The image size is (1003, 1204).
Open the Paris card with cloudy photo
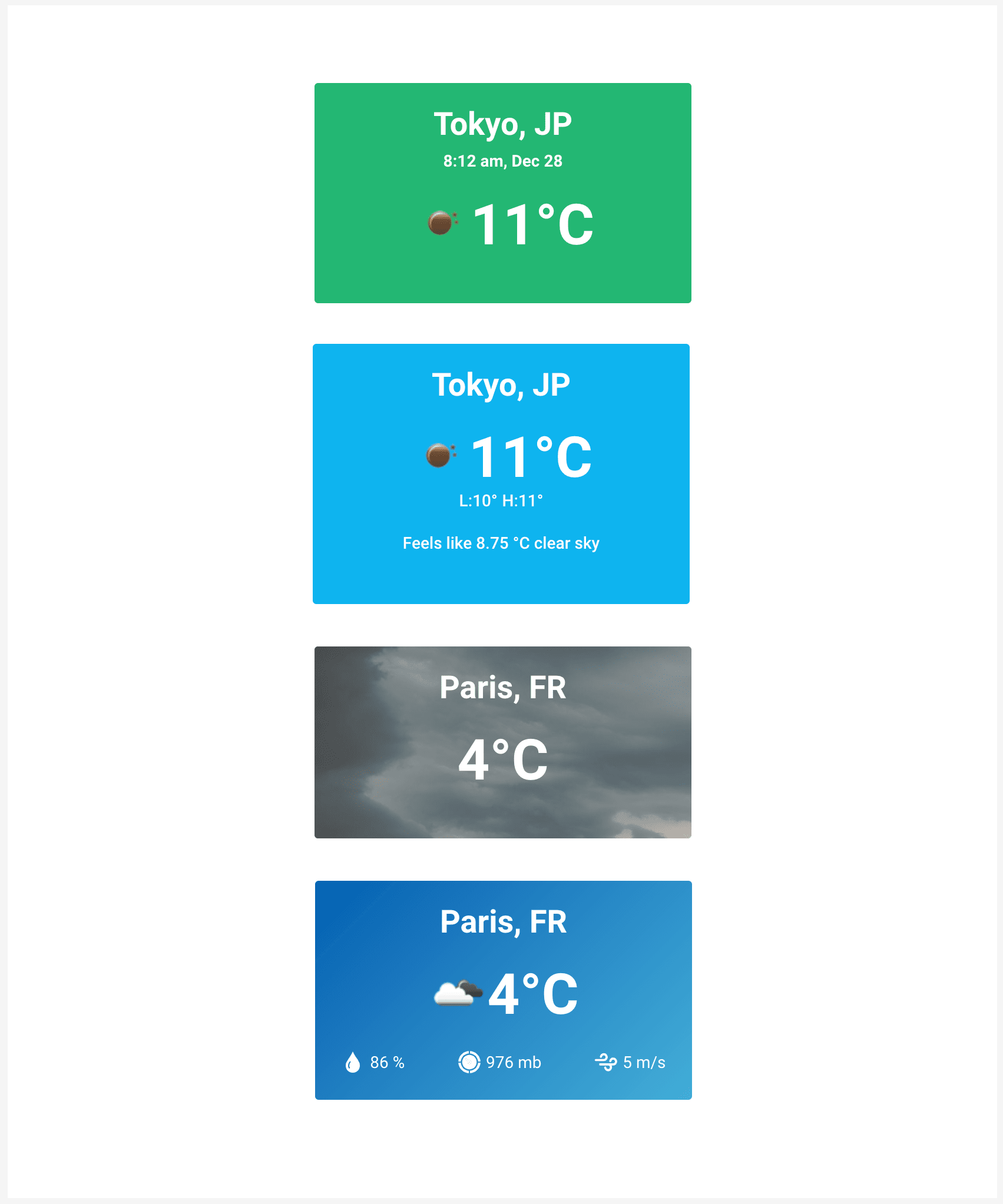click(502, 742)
